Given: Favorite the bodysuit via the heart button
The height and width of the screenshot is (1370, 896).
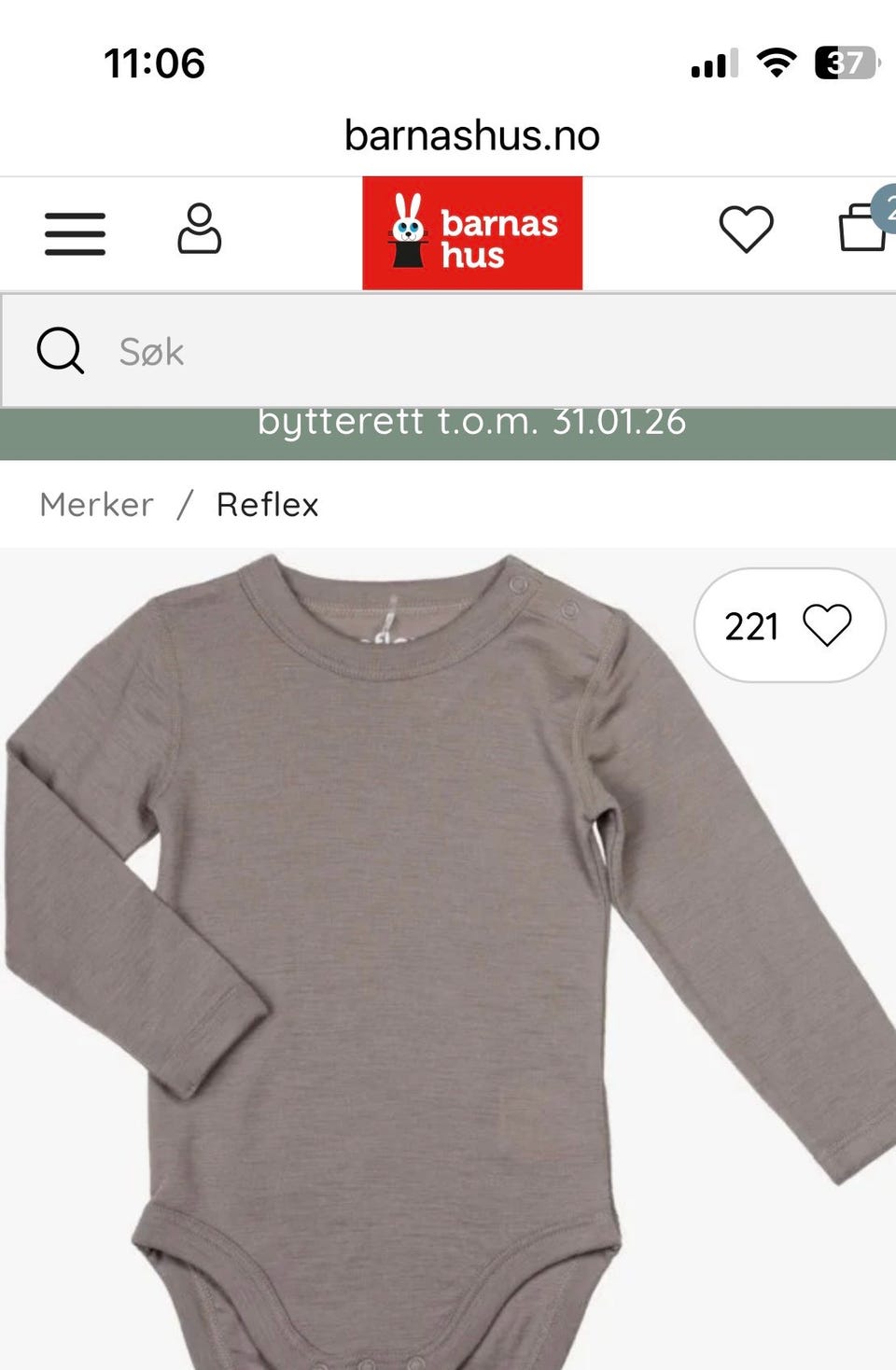Looking at the screenshot, I should coord(825,625).
